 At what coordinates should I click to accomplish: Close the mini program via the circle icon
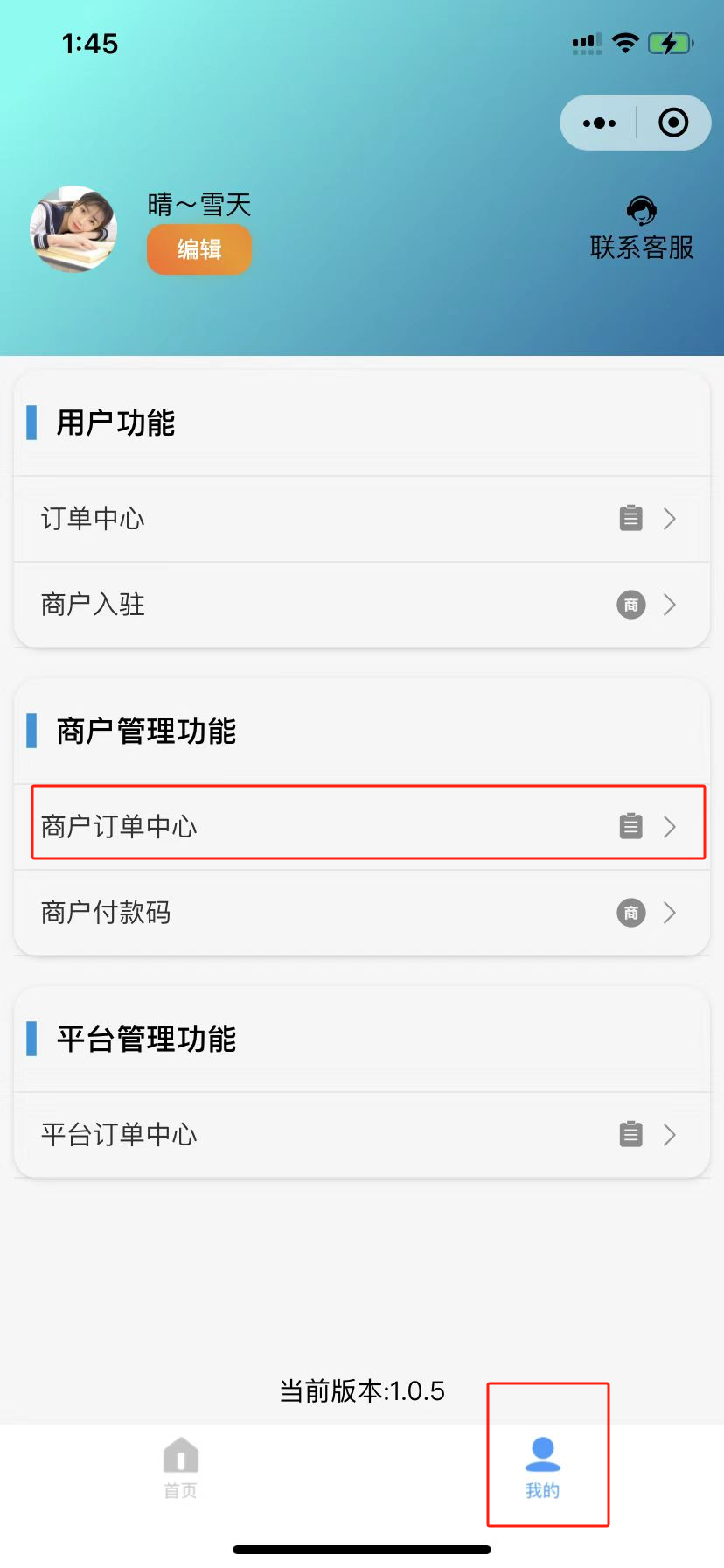(673, 123)
